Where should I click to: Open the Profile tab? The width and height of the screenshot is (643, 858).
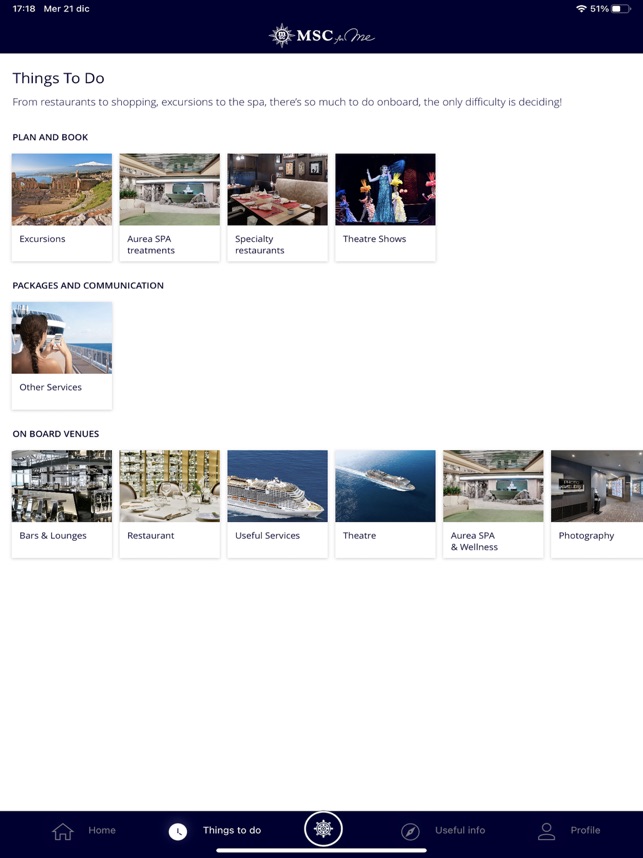pos(569,831)
